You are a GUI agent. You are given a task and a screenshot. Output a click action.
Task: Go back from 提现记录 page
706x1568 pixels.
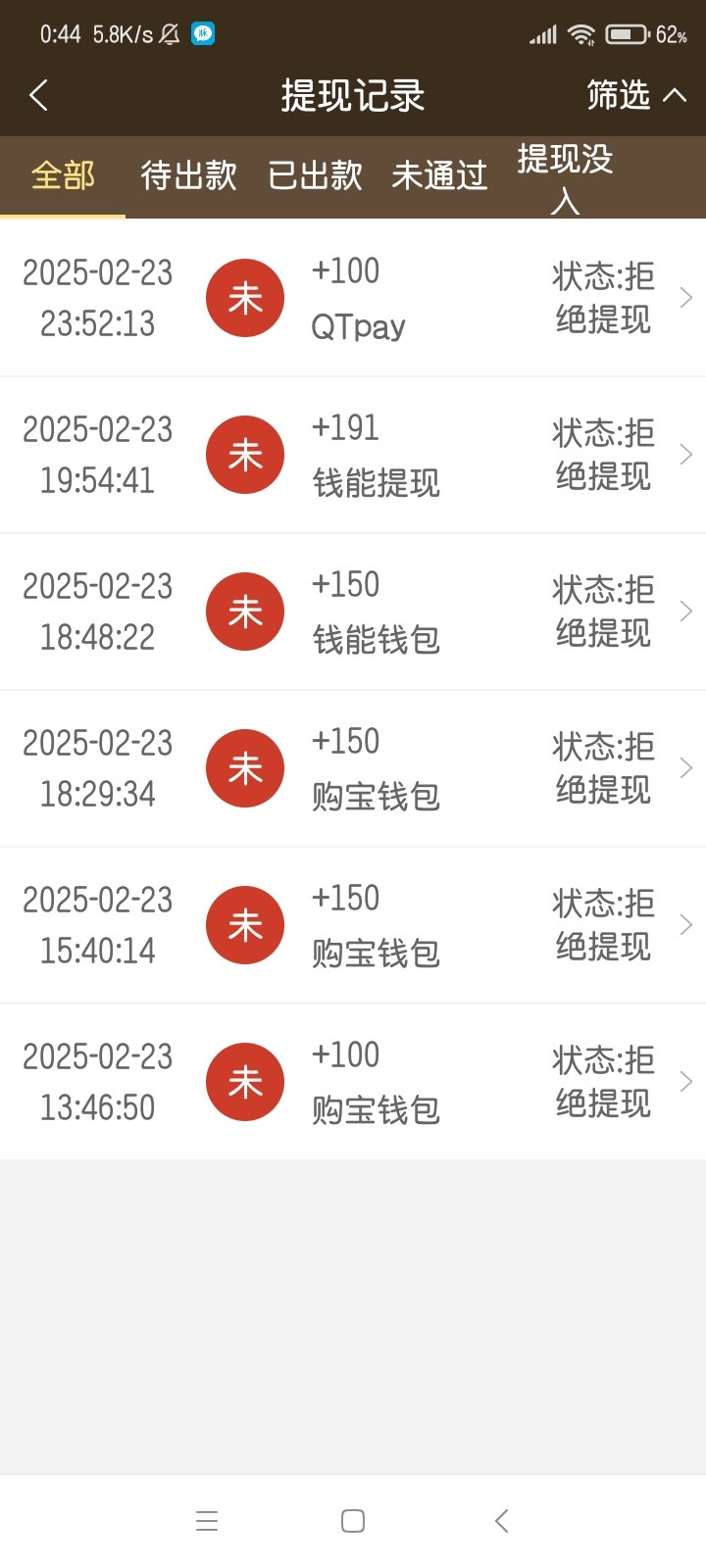tap(39, 95)
